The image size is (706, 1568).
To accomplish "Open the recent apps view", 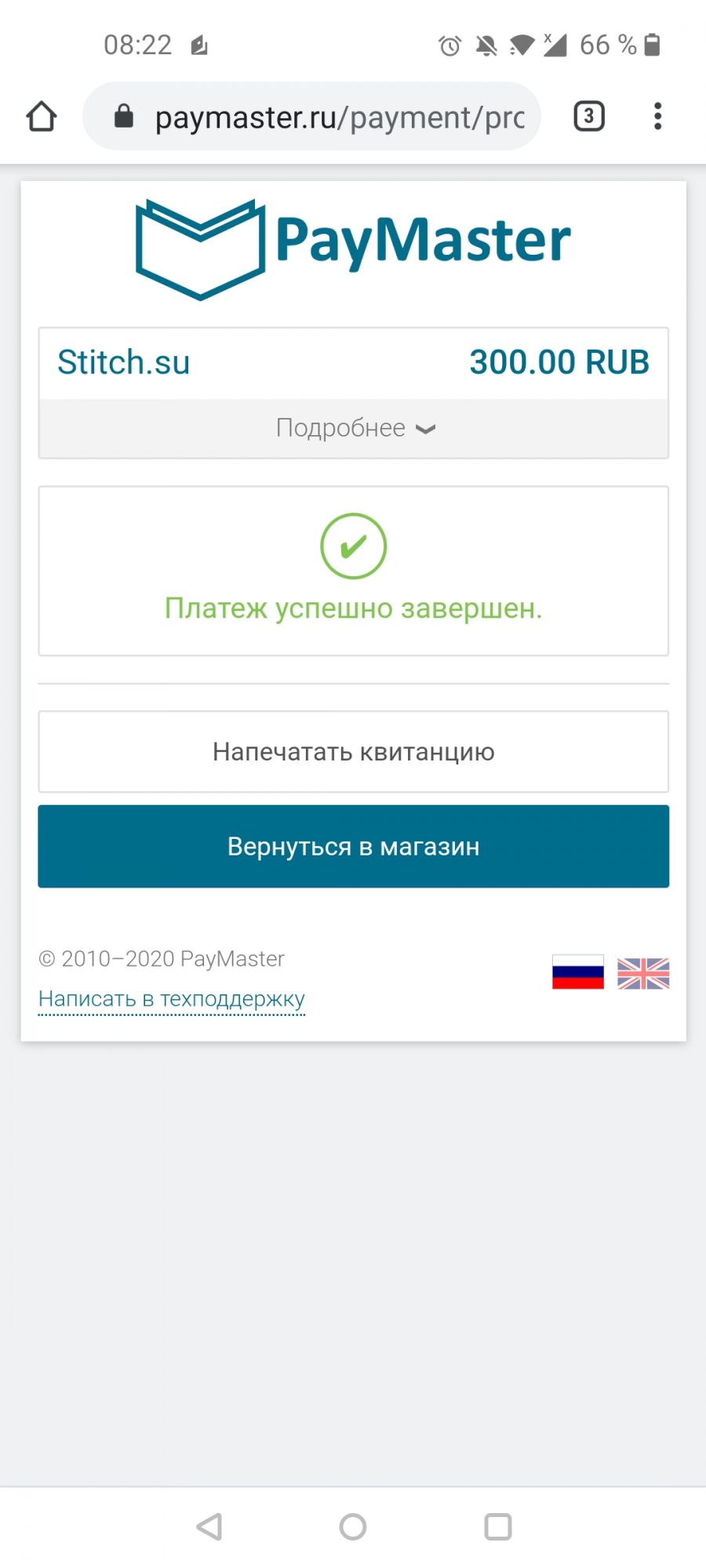I will point(498,1526).
